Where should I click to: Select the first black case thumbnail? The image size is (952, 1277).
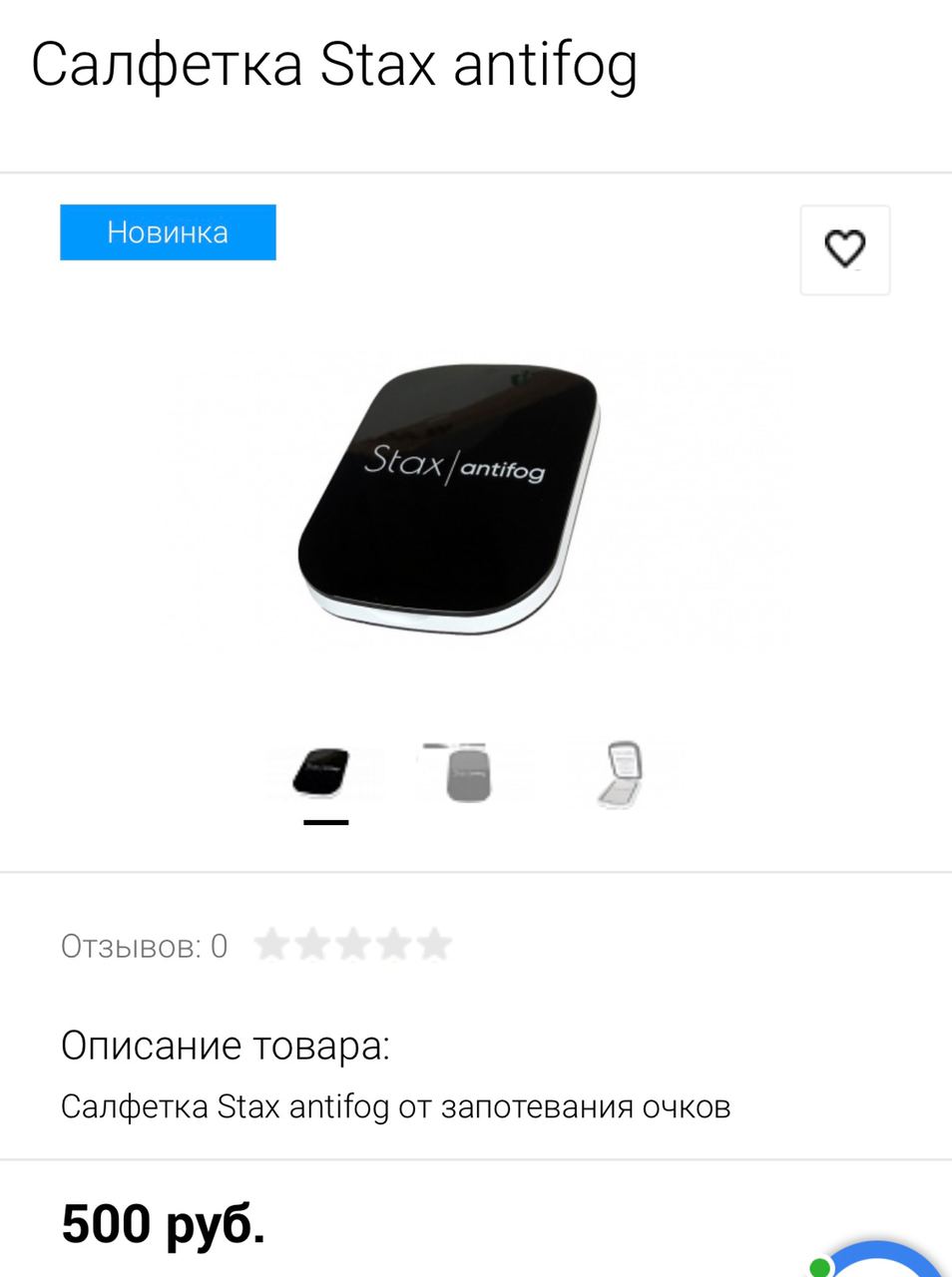pyautogui.click(x=323, y=773)
